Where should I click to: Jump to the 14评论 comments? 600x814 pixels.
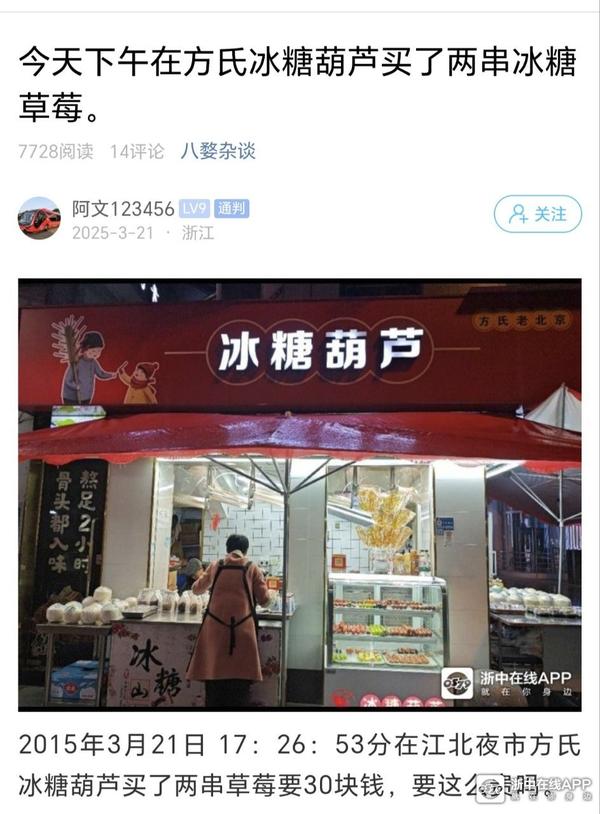point(137,151)
